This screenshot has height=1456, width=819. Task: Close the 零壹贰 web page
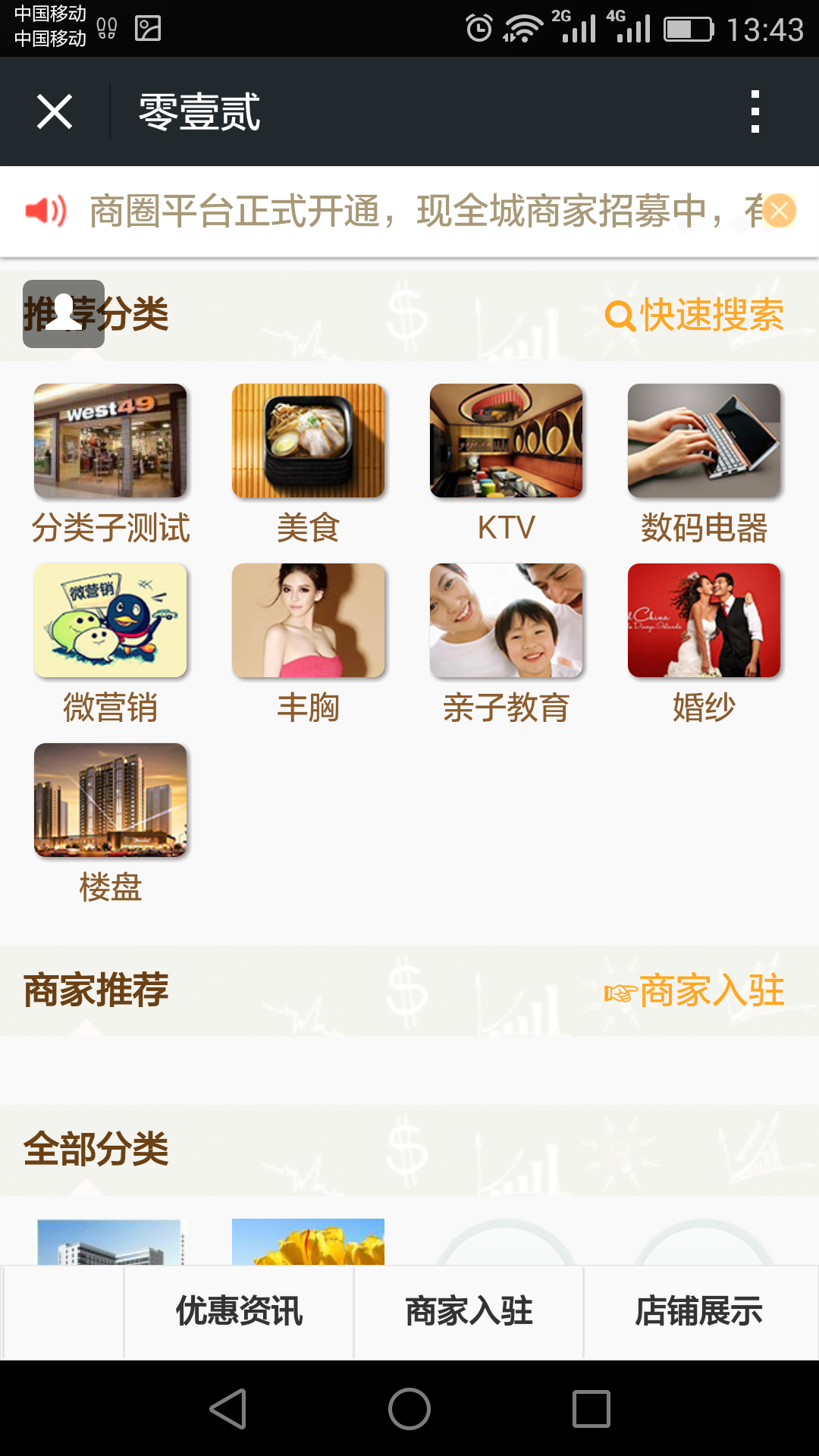click(55, 112)
